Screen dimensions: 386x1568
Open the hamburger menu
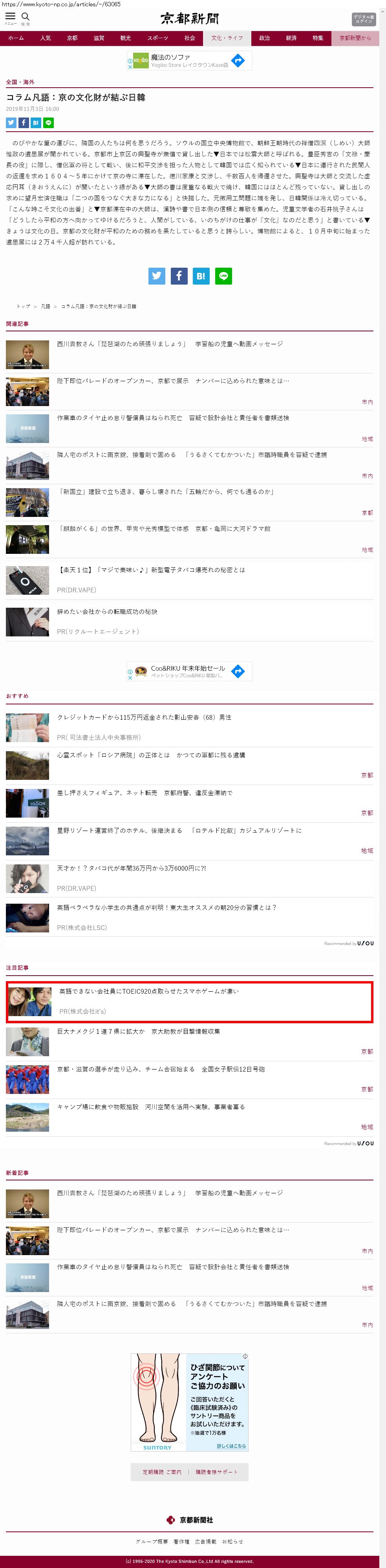point(10,18)
